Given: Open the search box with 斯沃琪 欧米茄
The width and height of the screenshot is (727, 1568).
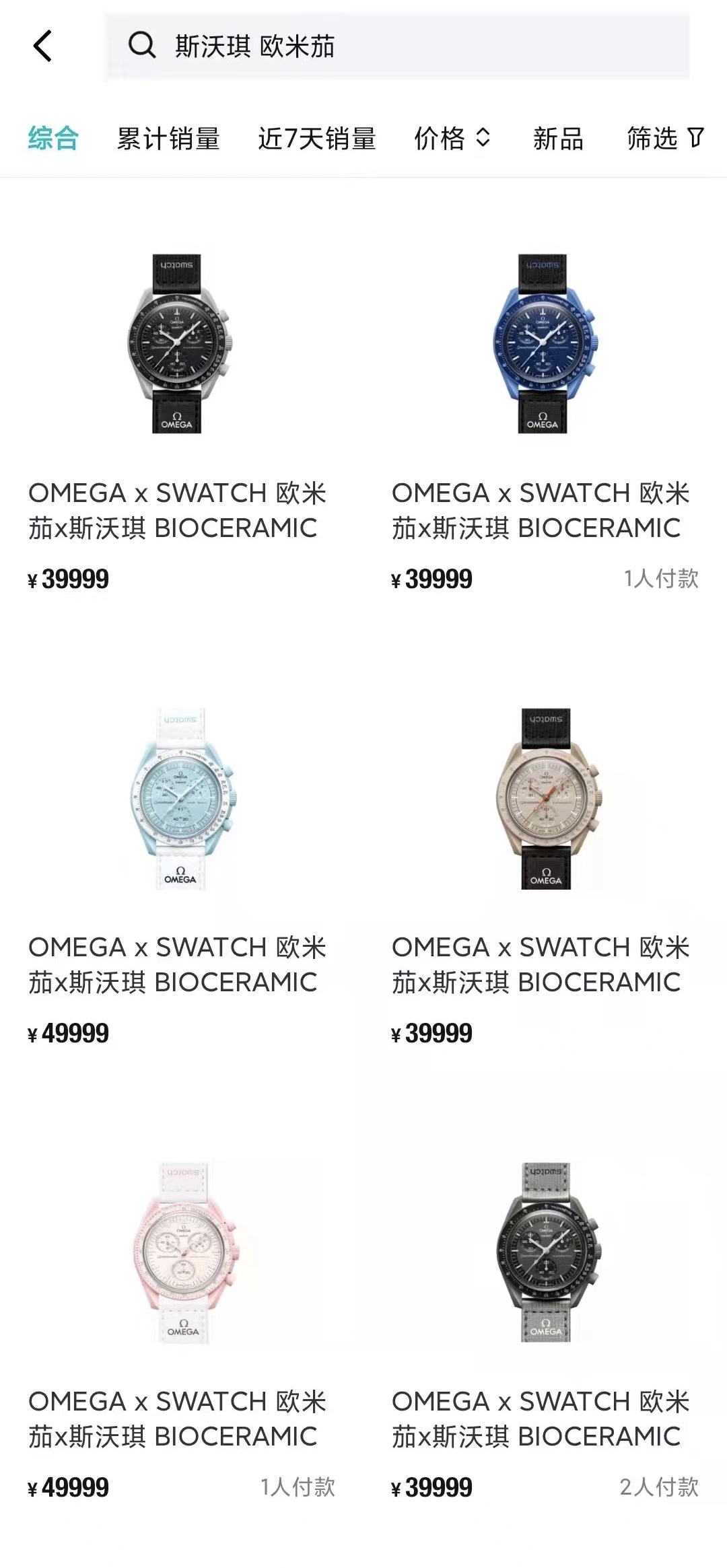Looking at the screenshot, I should pos(397,46).
